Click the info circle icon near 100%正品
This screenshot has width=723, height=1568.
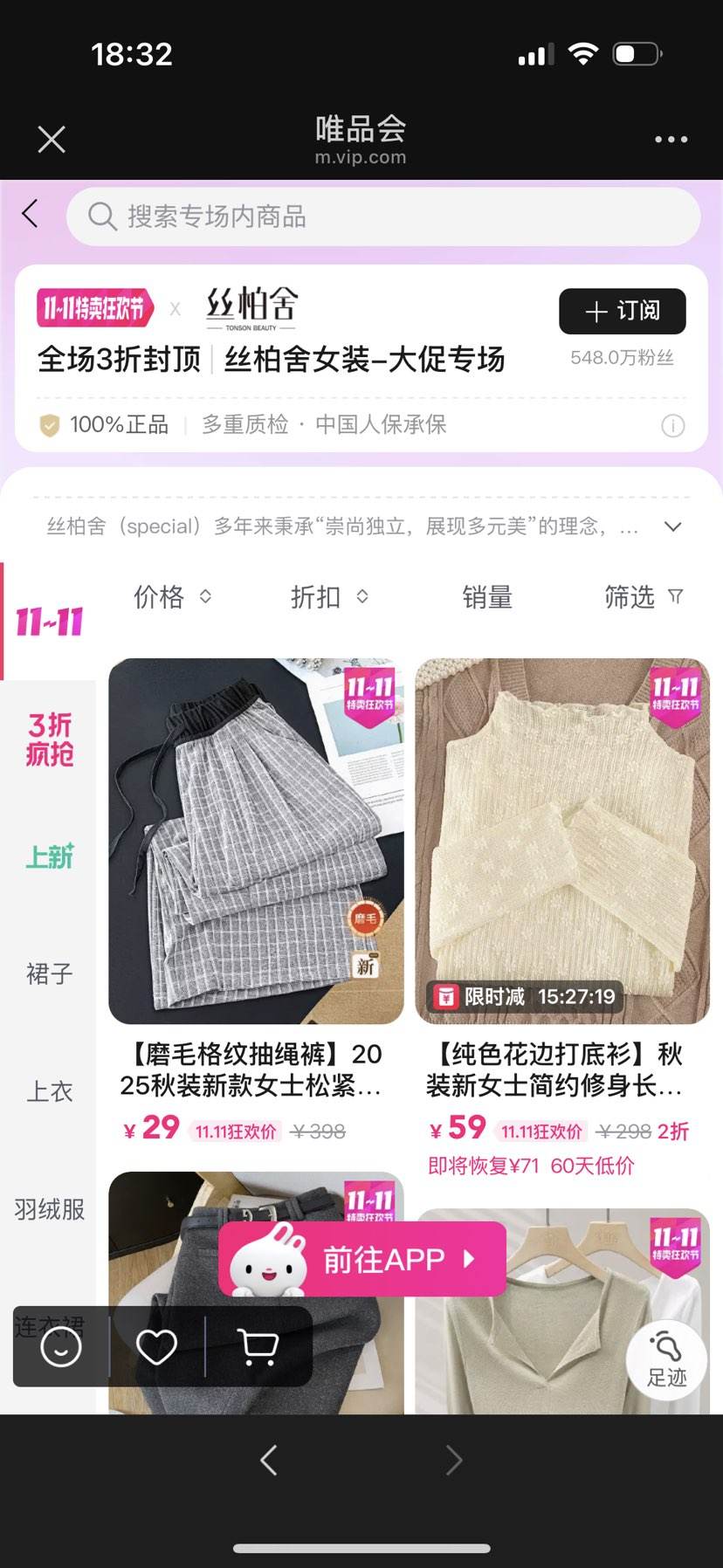click(x=672, y=426)
